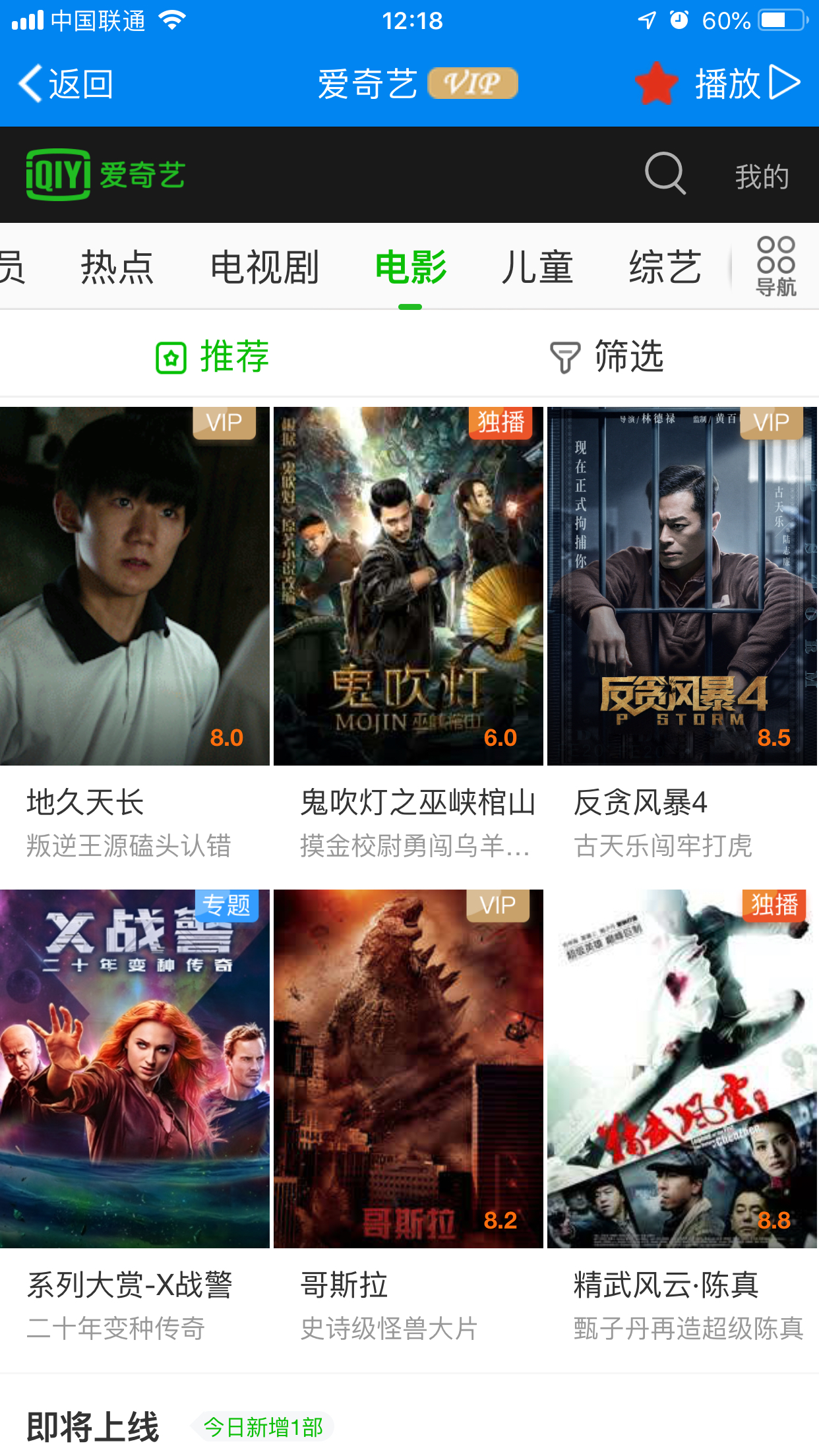This screenshot has width=819, height=1456.
Task: Open the search magnifier icon
Action: coord(665,174)
